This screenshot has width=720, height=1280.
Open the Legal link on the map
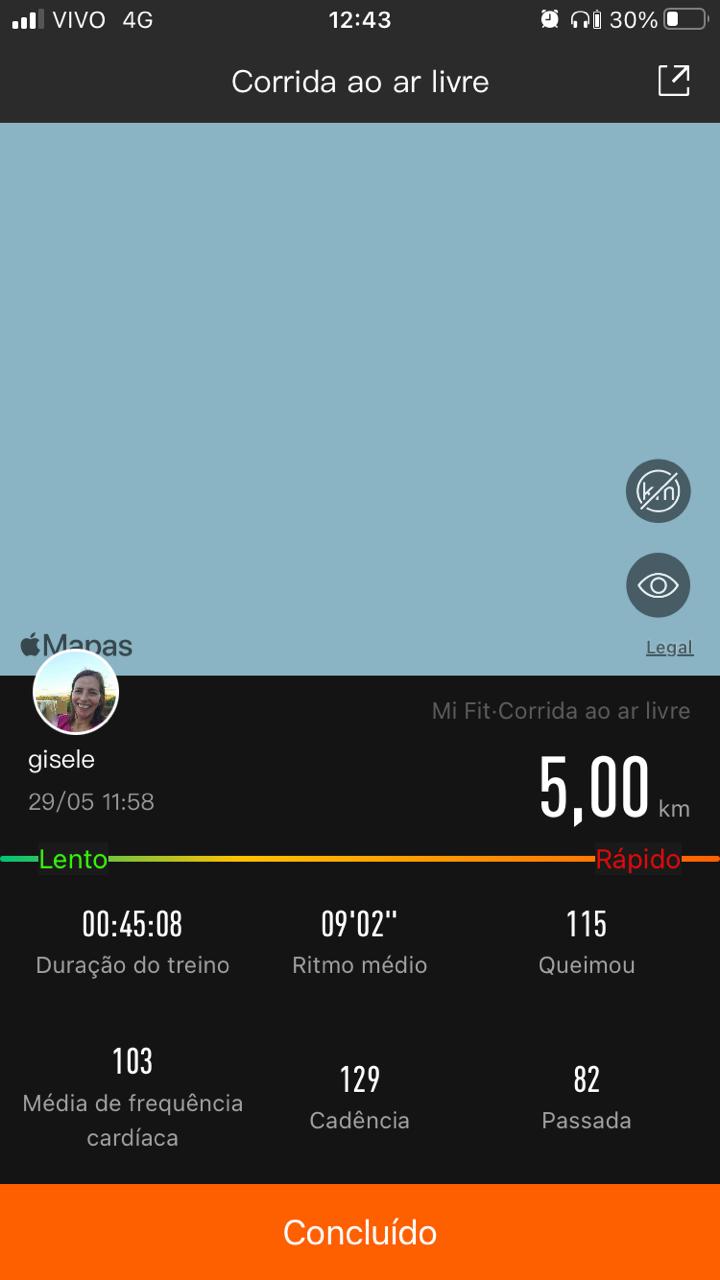669,647
